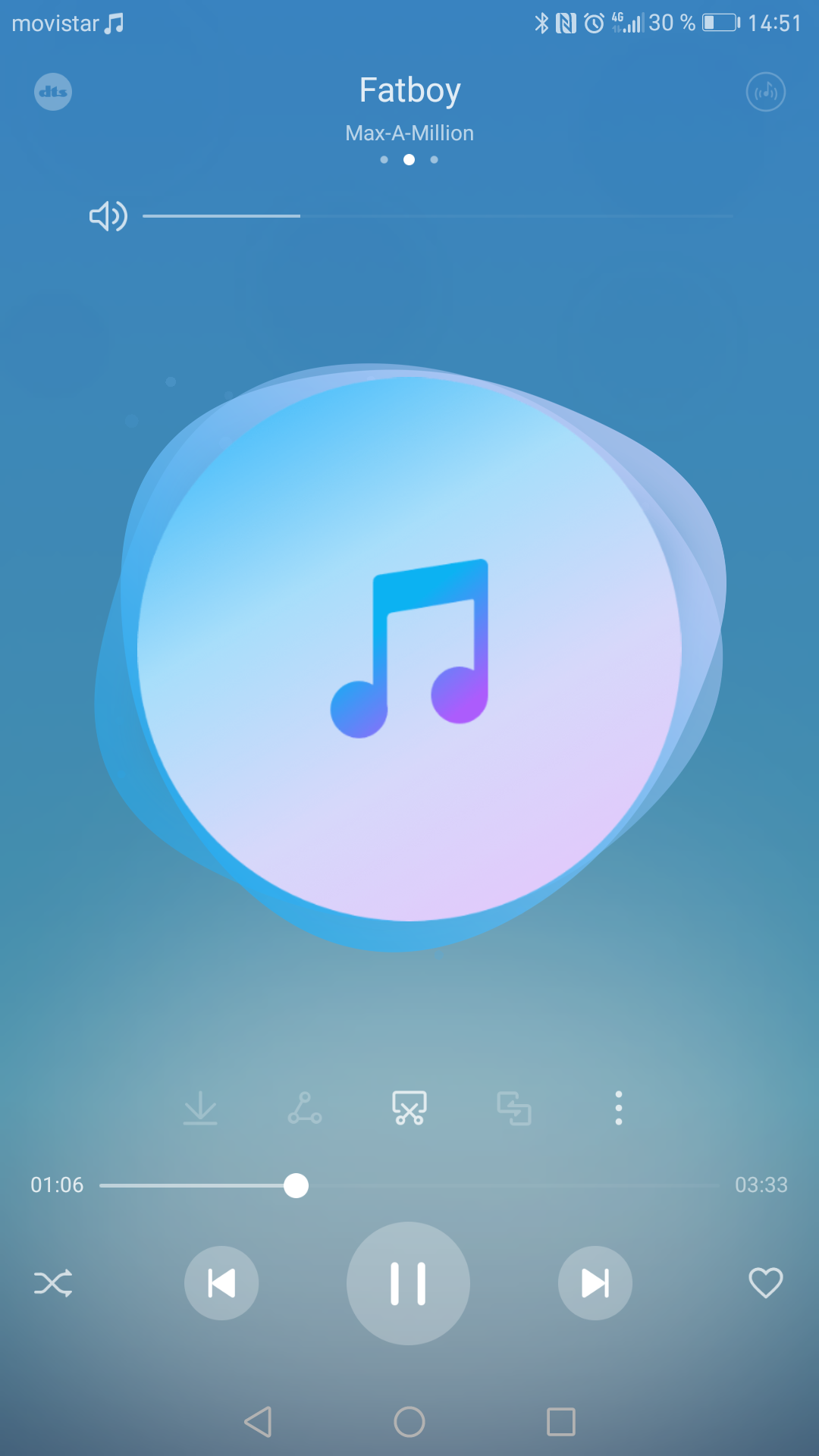Transfer playback to another device

[514, 1108]
